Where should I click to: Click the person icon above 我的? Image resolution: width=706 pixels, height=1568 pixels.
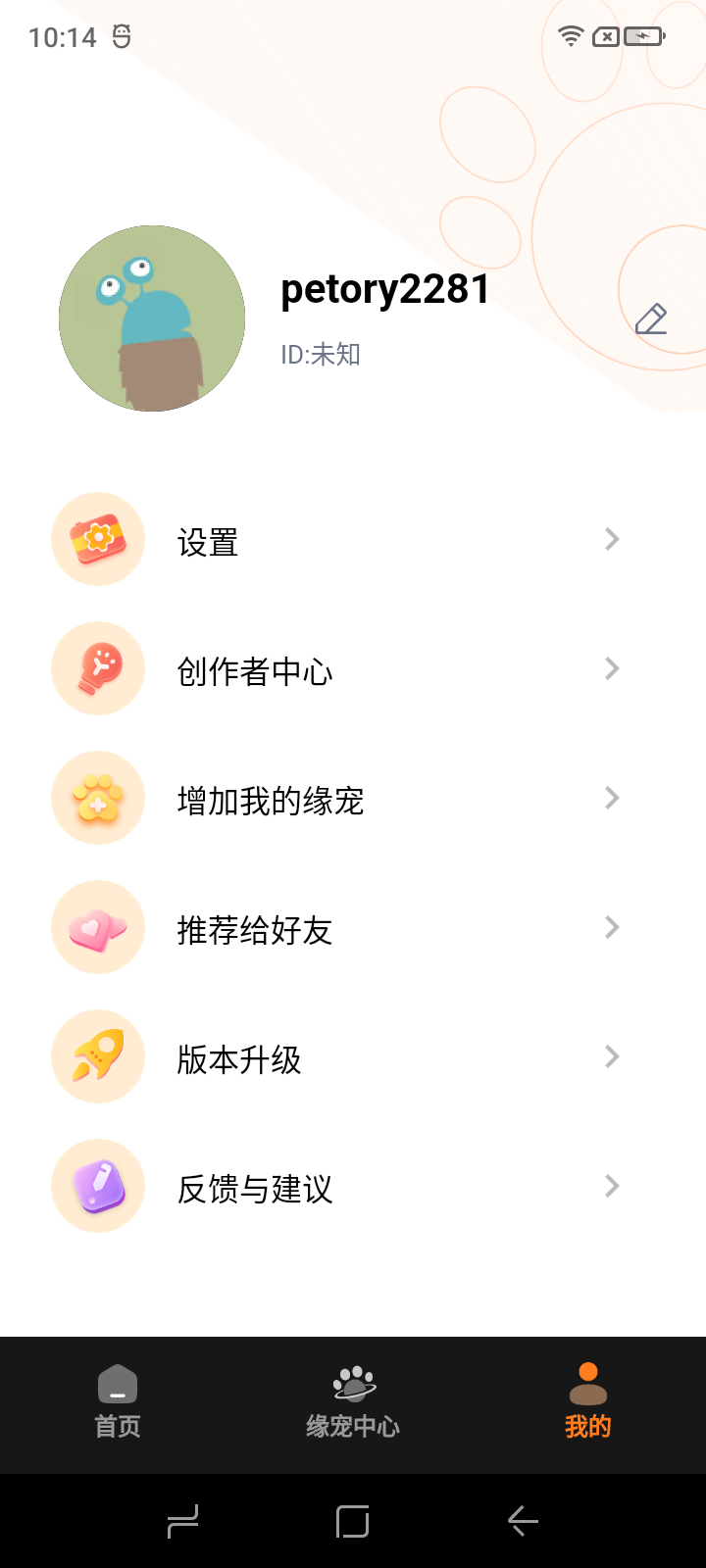click(x=586, y=1385)
